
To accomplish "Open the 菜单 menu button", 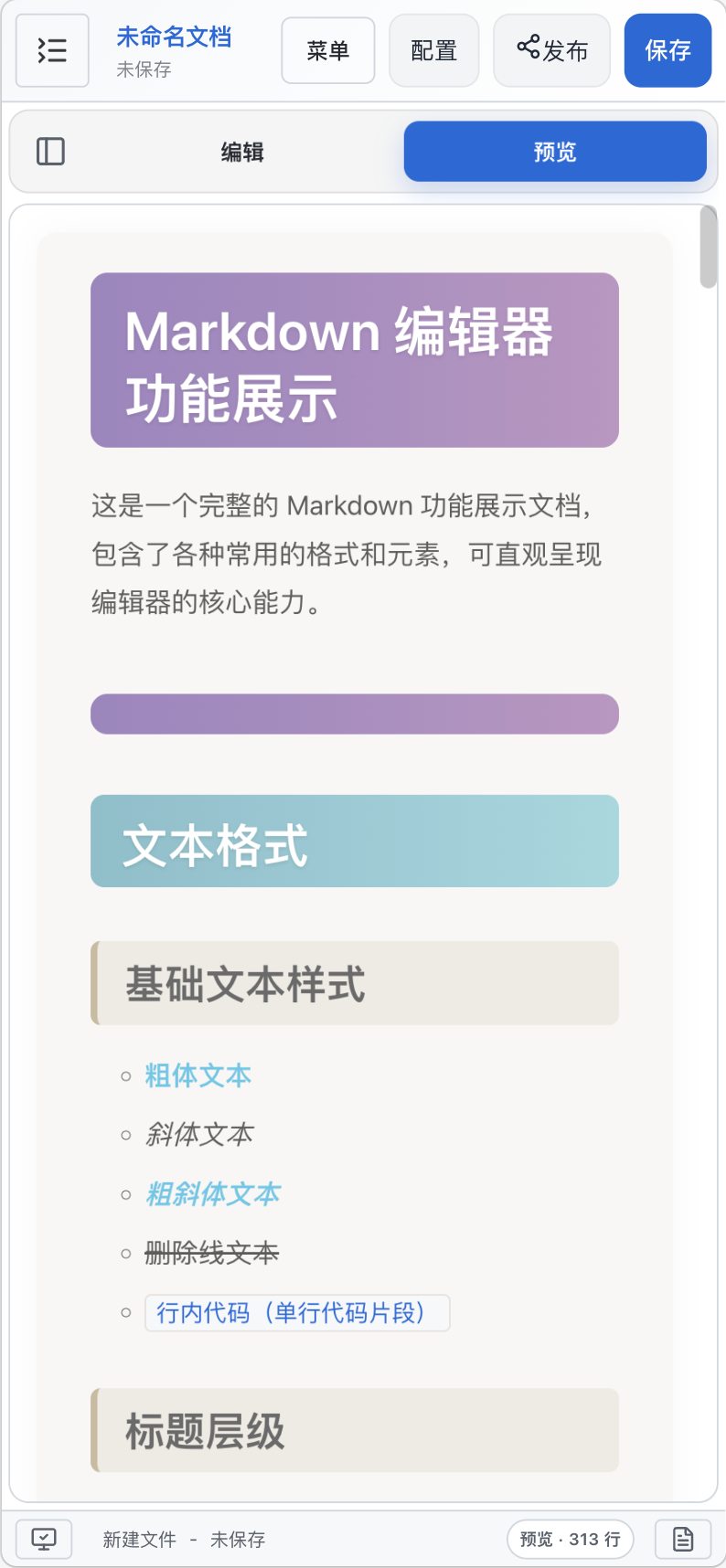I will 328,50.
